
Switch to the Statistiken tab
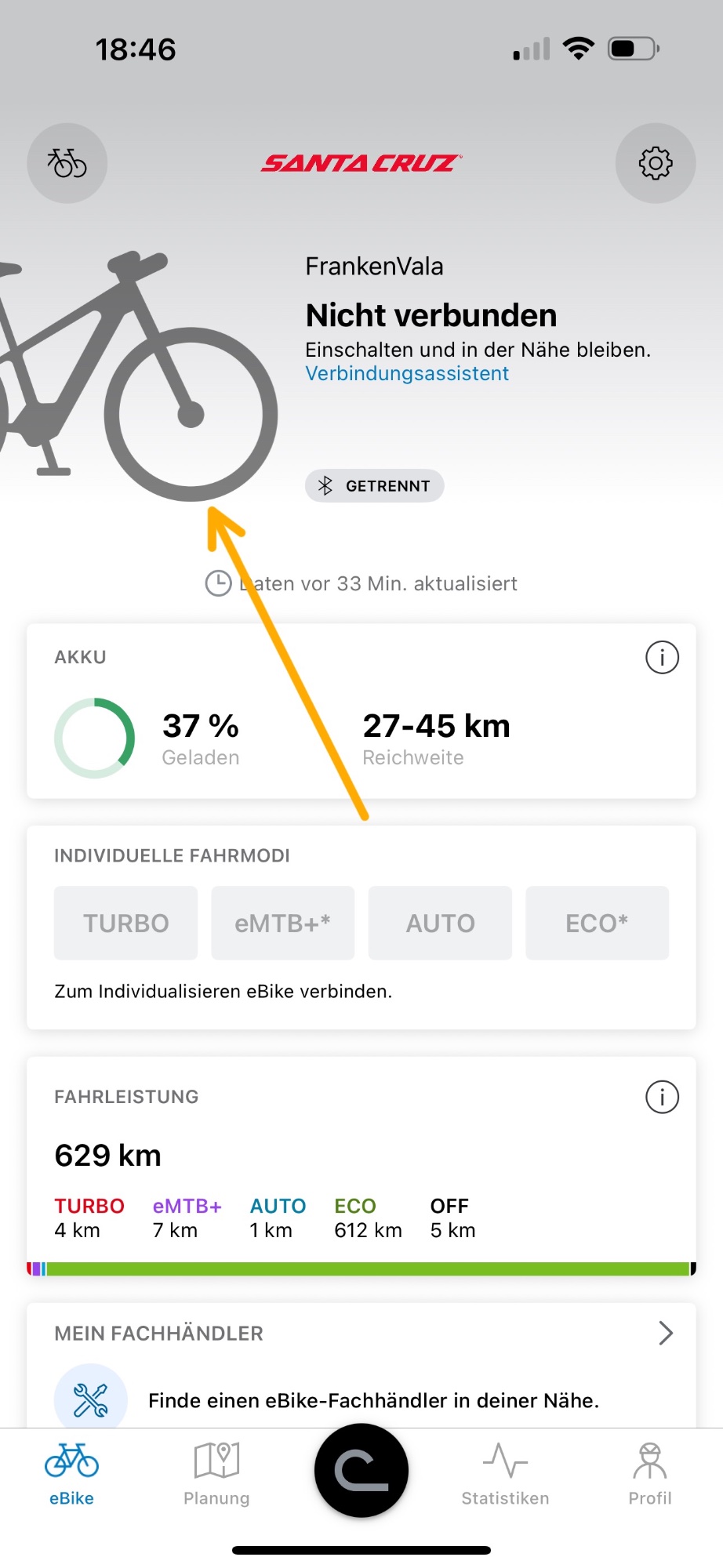tap(505, 1474)
